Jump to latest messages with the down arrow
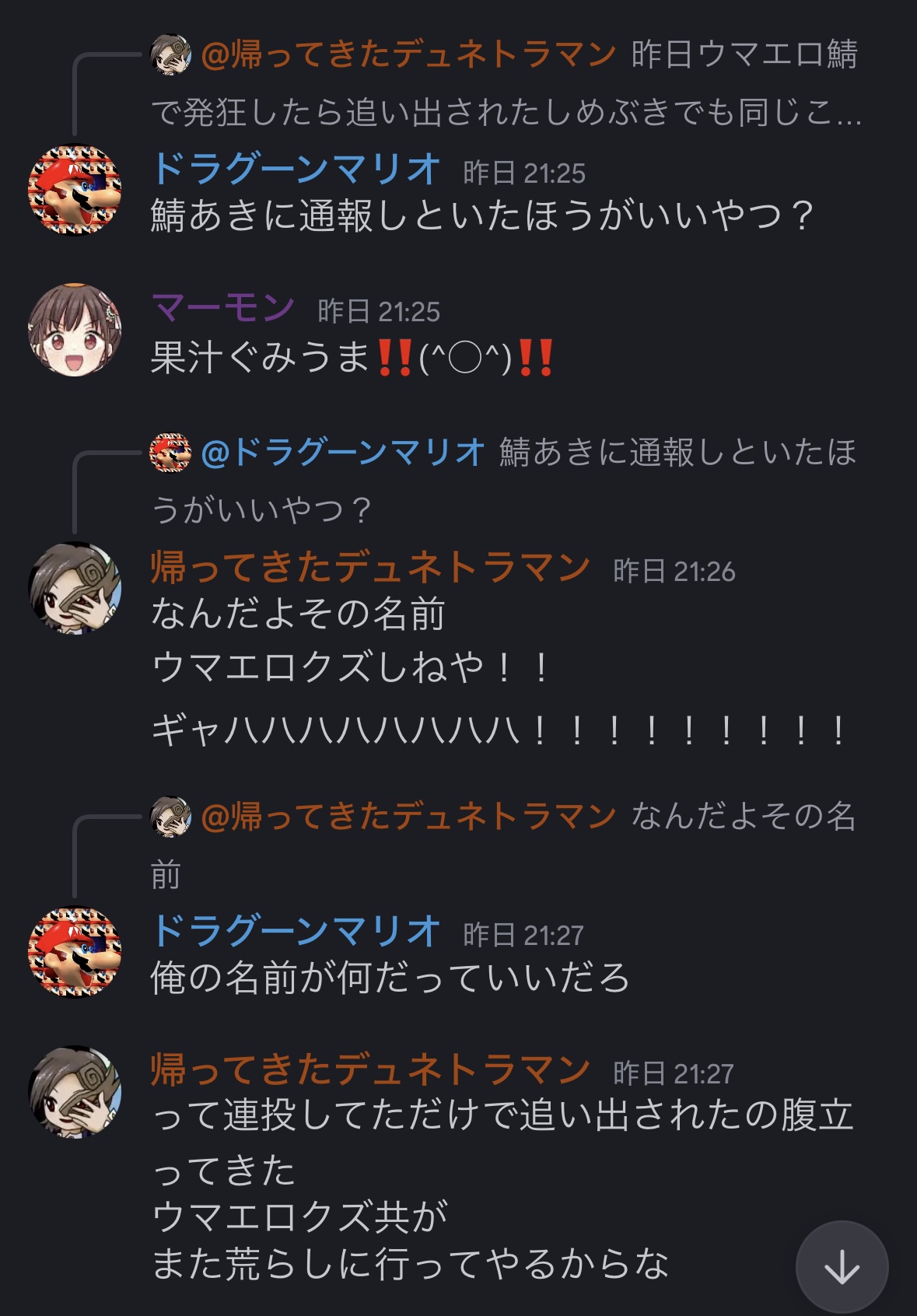The height and width of the screenshot is (1316, 917). point(842,1269)
